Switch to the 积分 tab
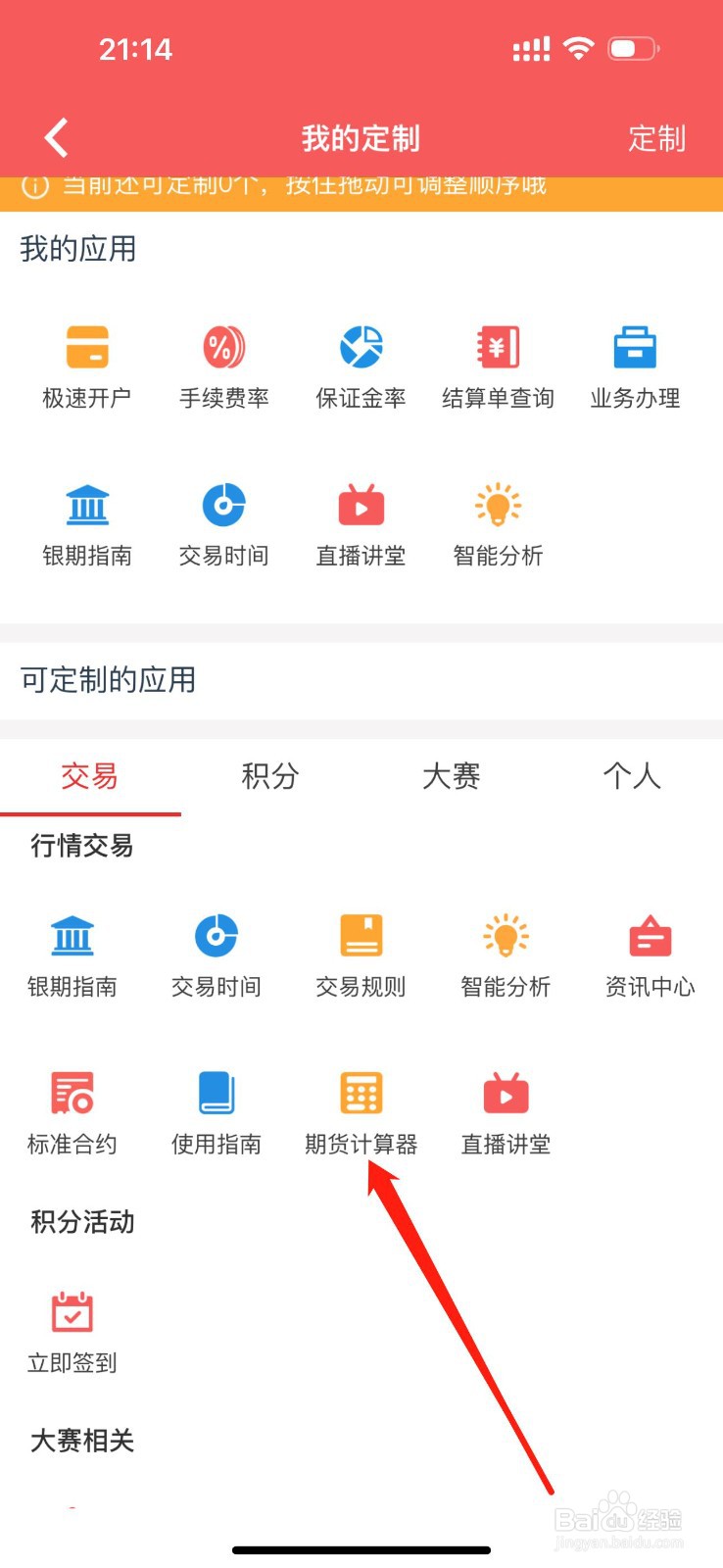The width and height of the screenshot is (723, 1568). (270, 776)
